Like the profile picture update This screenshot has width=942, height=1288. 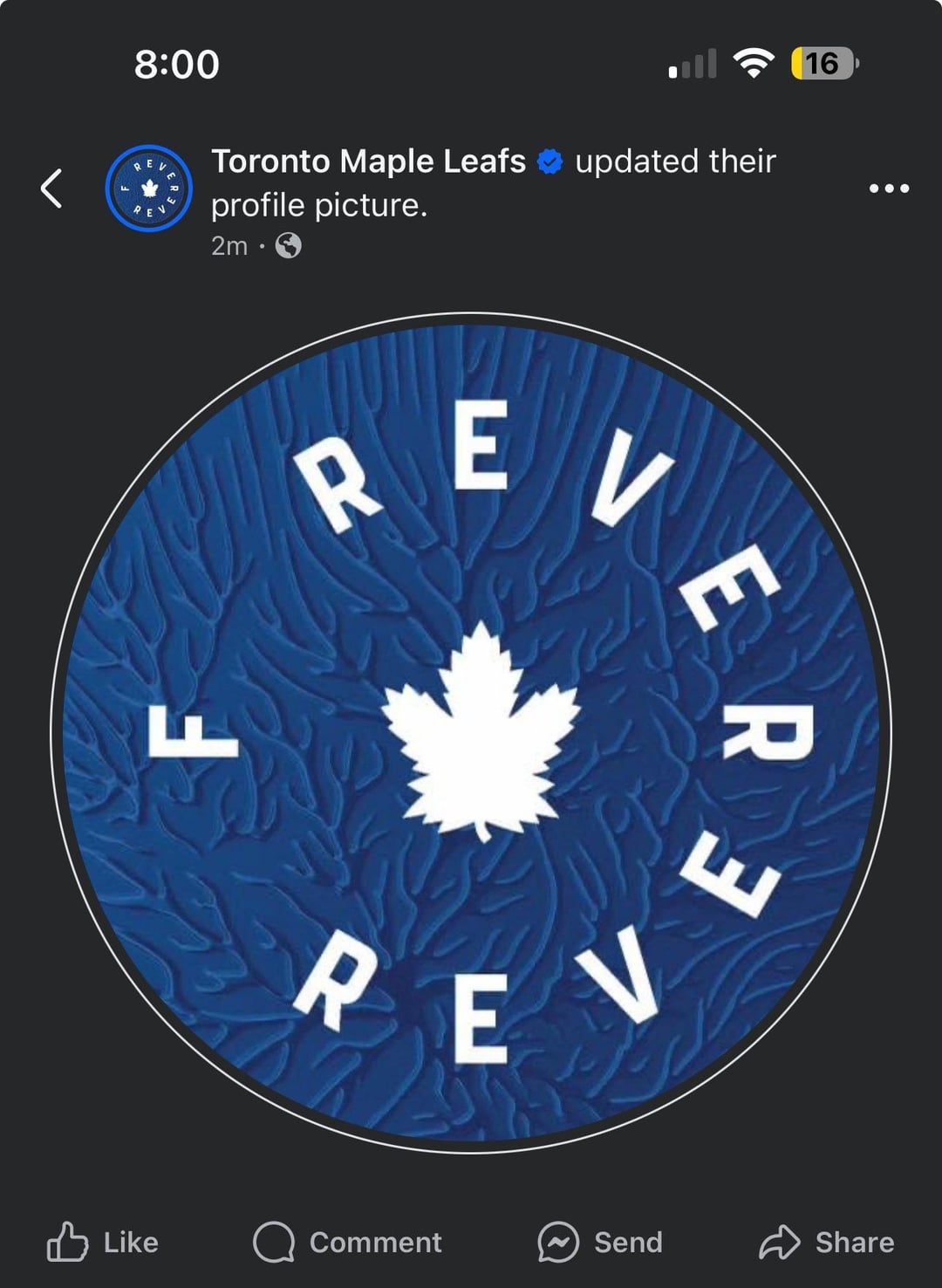tap(103, 1242)
